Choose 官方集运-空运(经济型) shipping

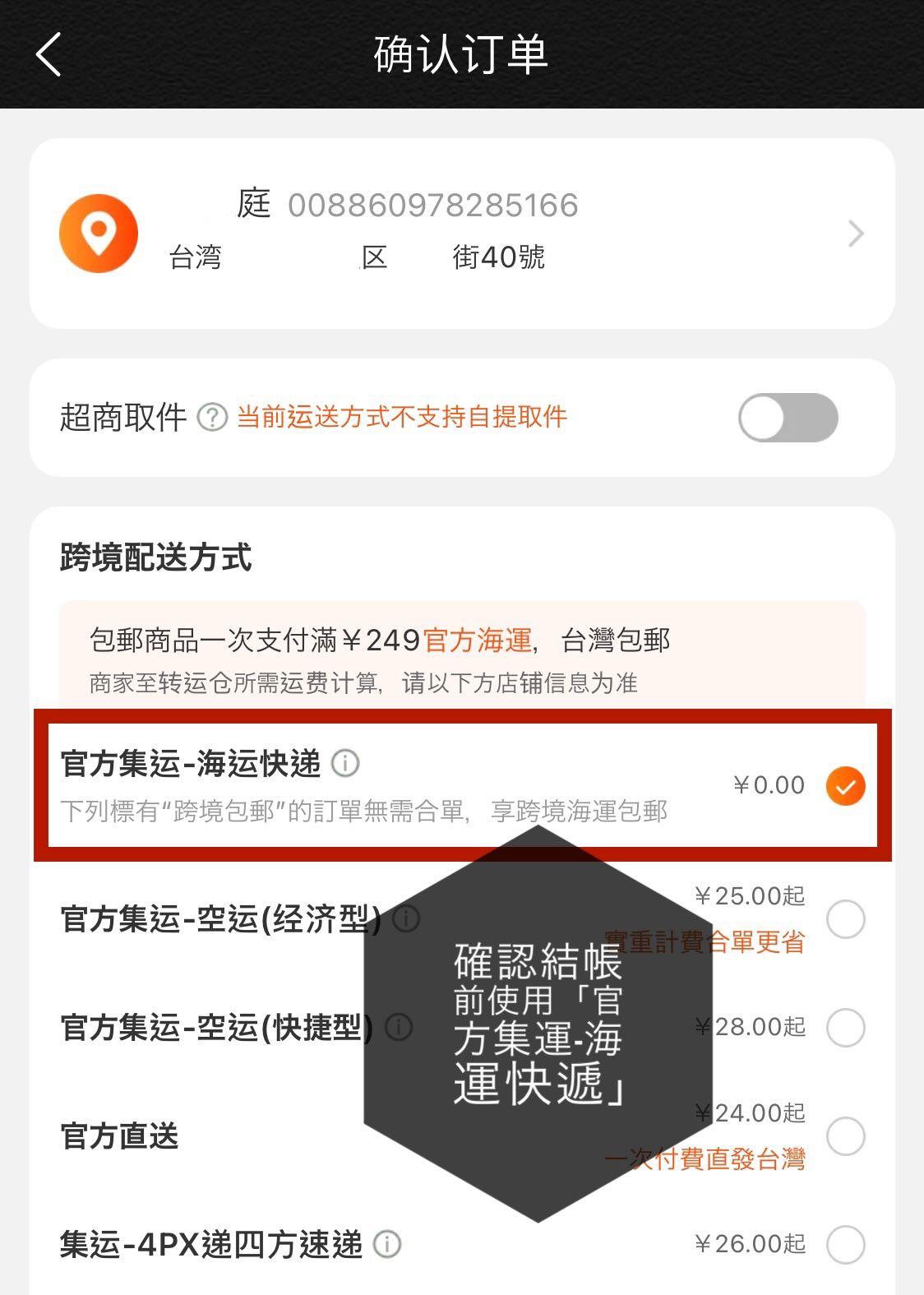tap(845, 918)
